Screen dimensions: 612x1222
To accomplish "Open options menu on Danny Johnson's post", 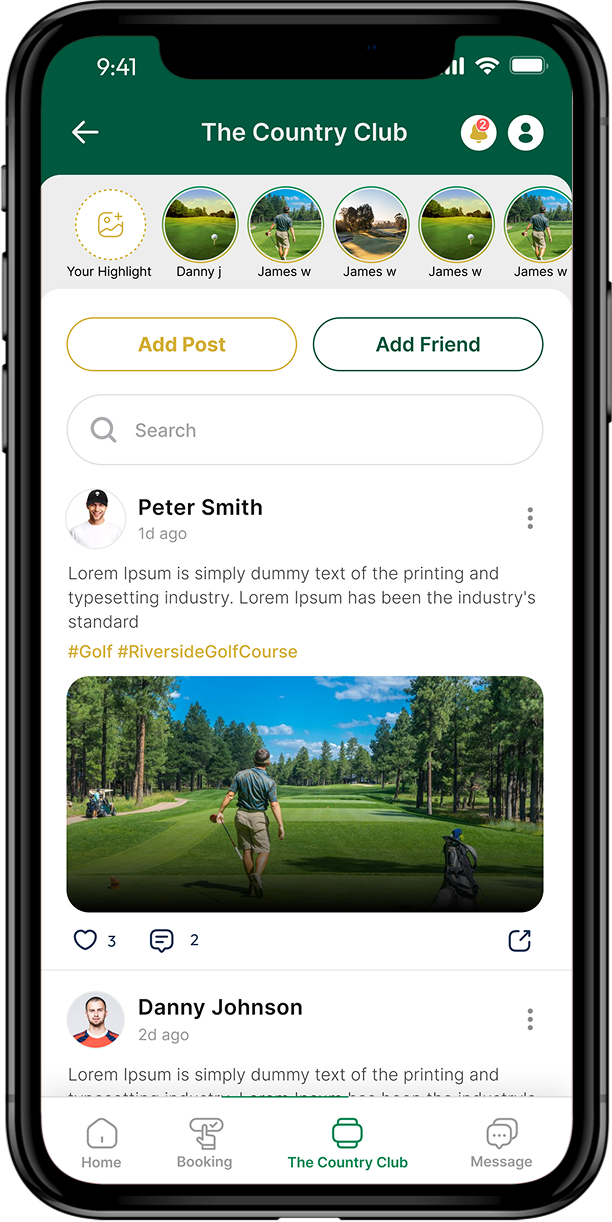I will [530, 1019].
